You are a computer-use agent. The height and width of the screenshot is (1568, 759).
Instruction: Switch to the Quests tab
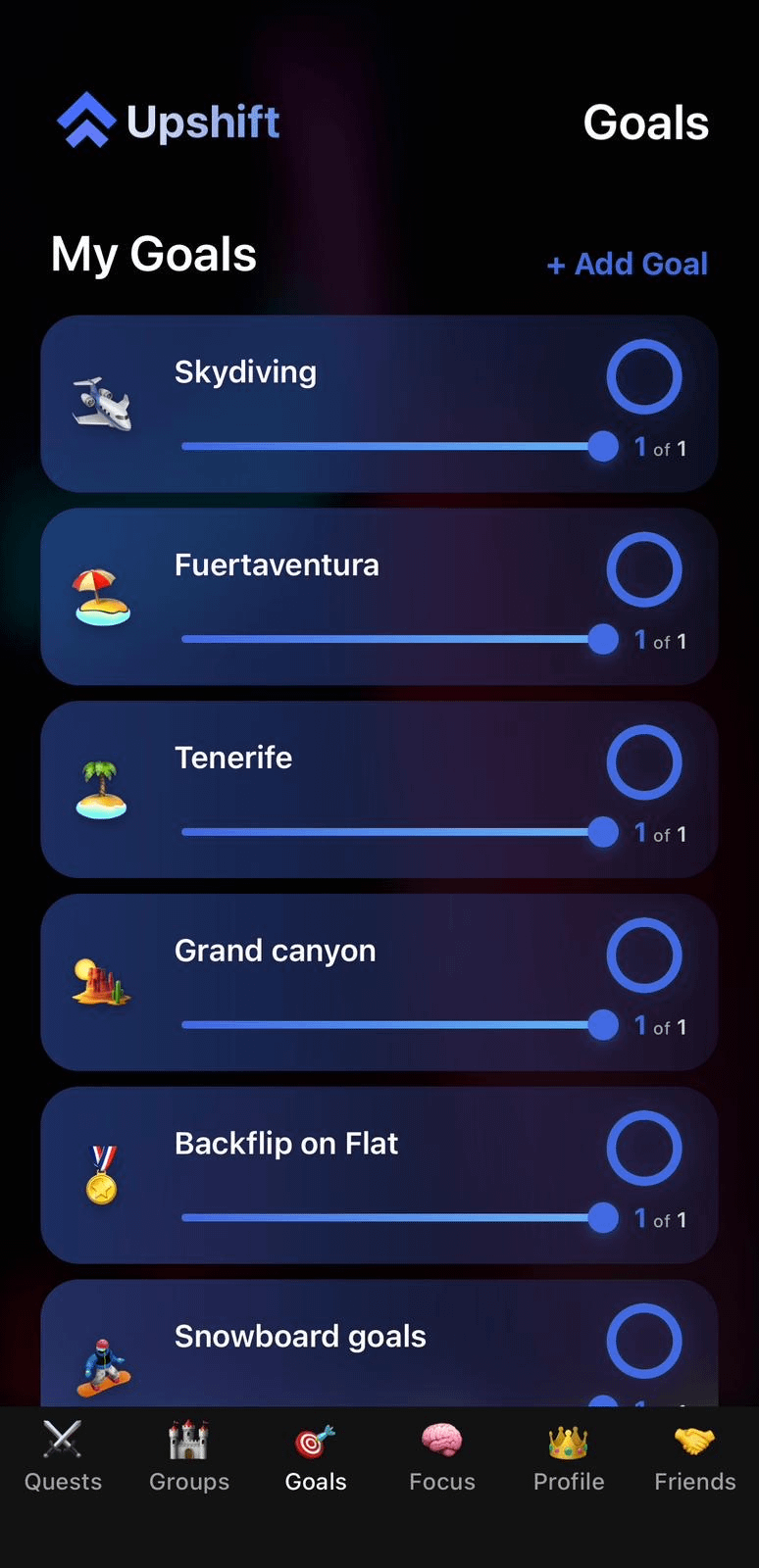pos(63,1457)
